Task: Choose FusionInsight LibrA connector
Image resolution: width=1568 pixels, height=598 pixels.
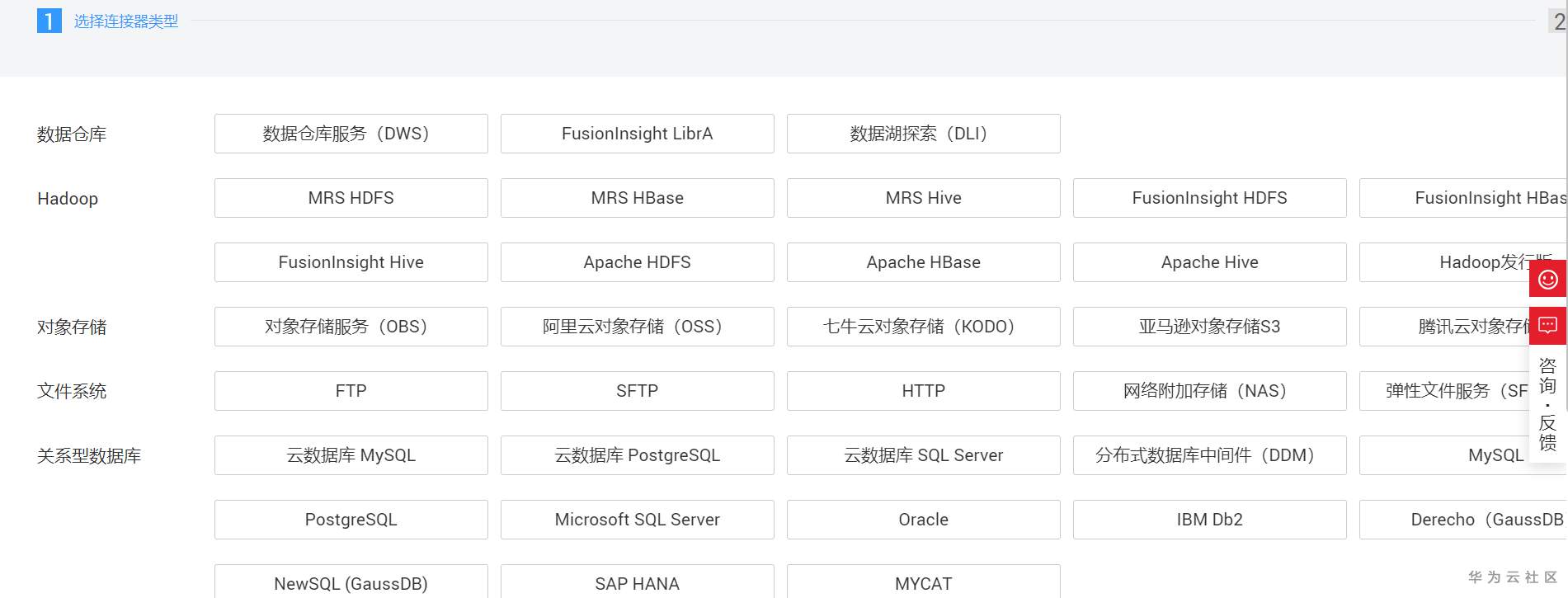Action: 637,134
